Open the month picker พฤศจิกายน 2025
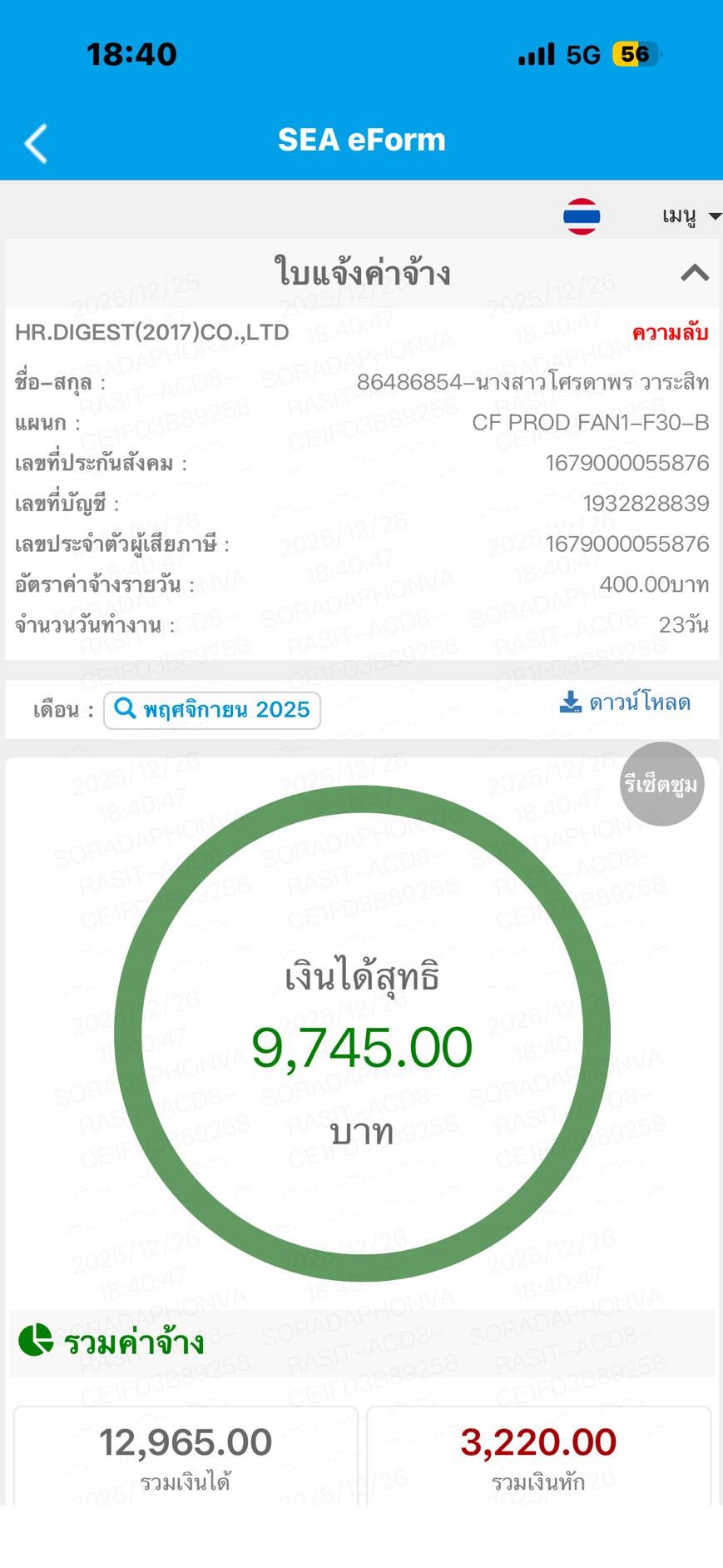This screenshot has height=1568, width=723. 212,710
